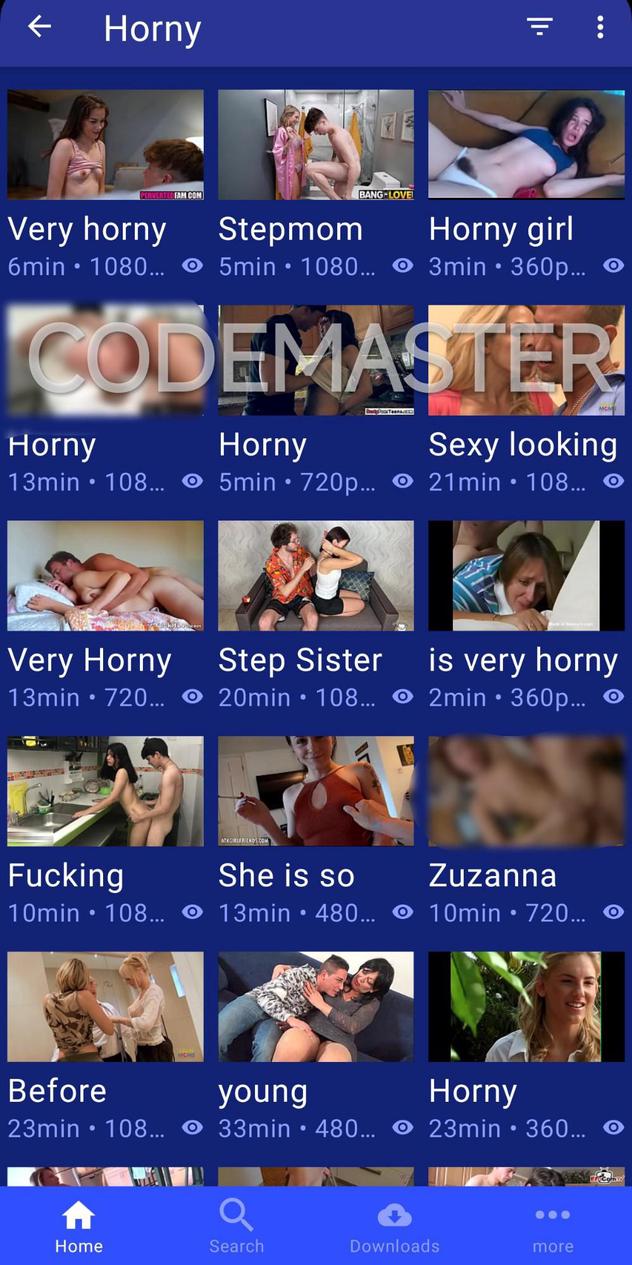
Task: Go back using the top arrow
Action: pos(40,27)
